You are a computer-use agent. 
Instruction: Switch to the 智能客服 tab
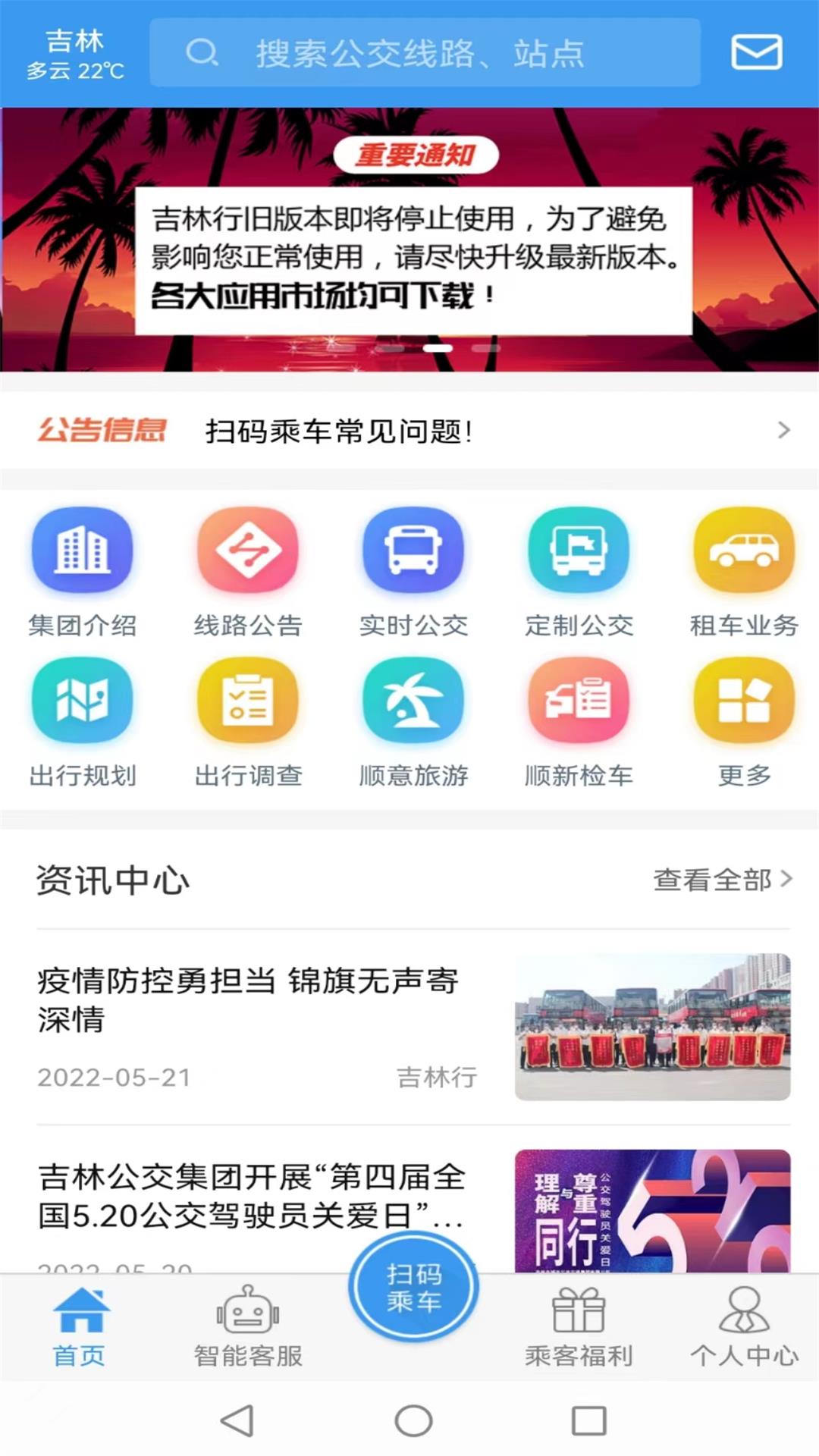(x=247, y=1327)
